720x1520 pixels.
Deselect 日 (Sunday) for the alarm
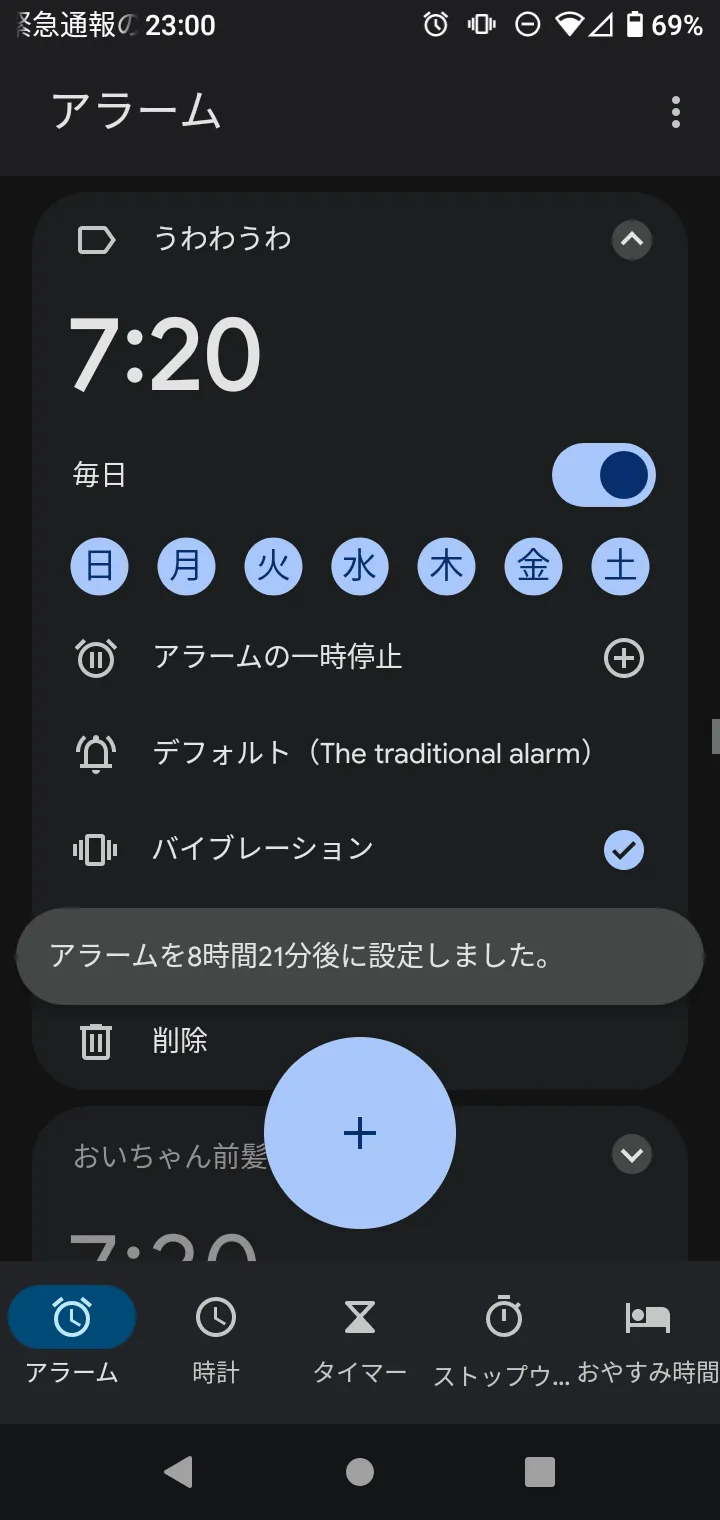[99, 567]
